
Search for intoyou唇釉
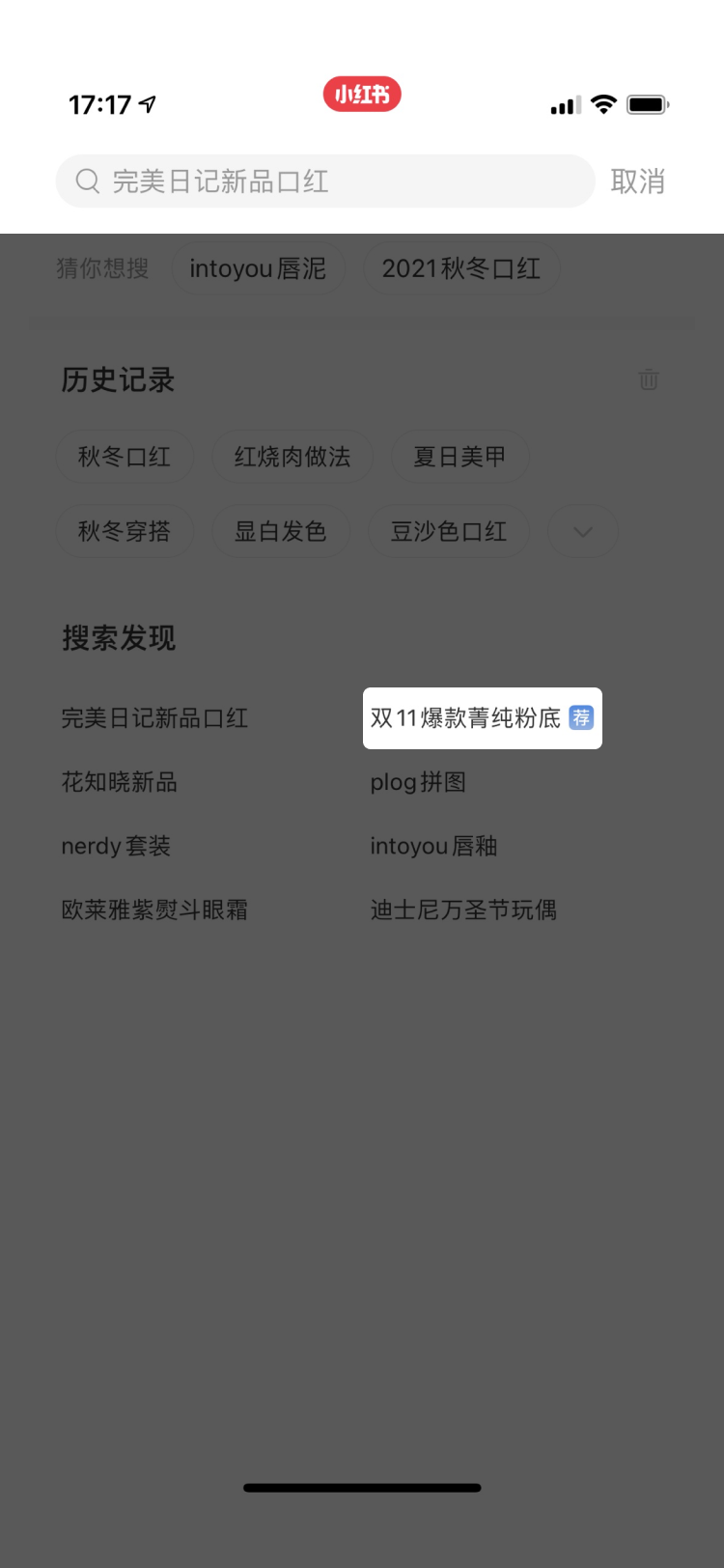tap(433, 846)
